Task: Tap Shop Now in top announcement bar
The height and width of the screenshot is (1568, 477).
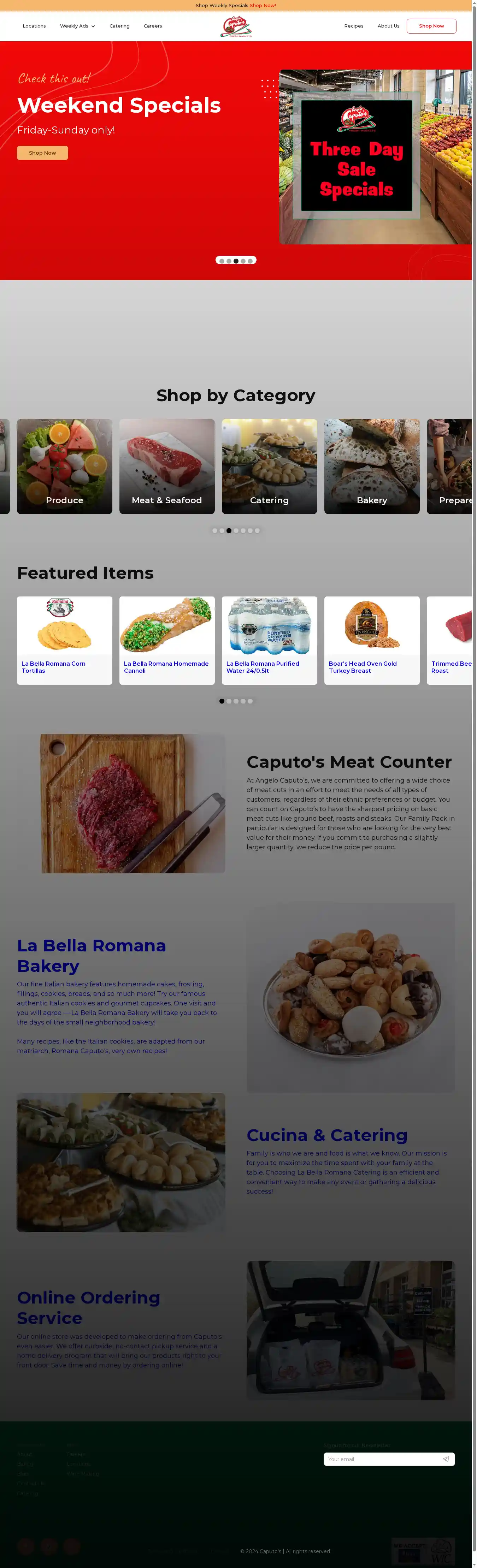Action: [263, 6]
